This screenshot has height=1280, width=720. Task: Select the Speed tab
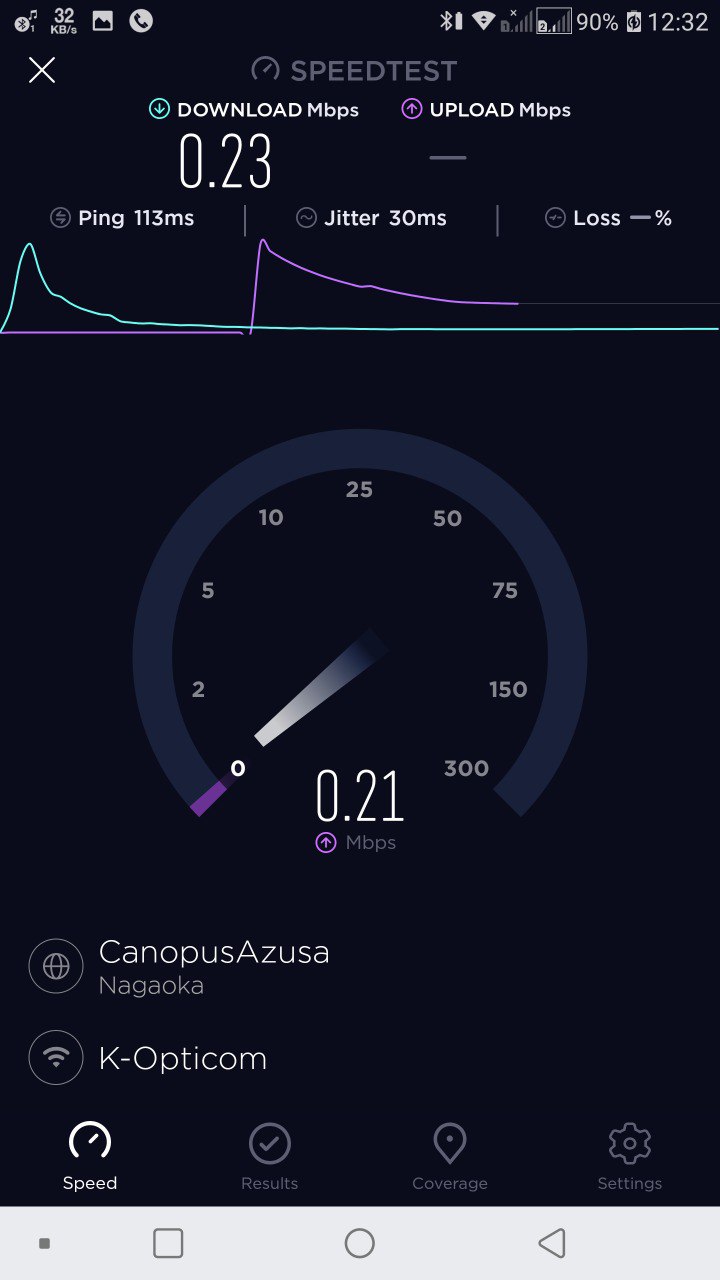pyautogui.click(x=90, y=1157)
